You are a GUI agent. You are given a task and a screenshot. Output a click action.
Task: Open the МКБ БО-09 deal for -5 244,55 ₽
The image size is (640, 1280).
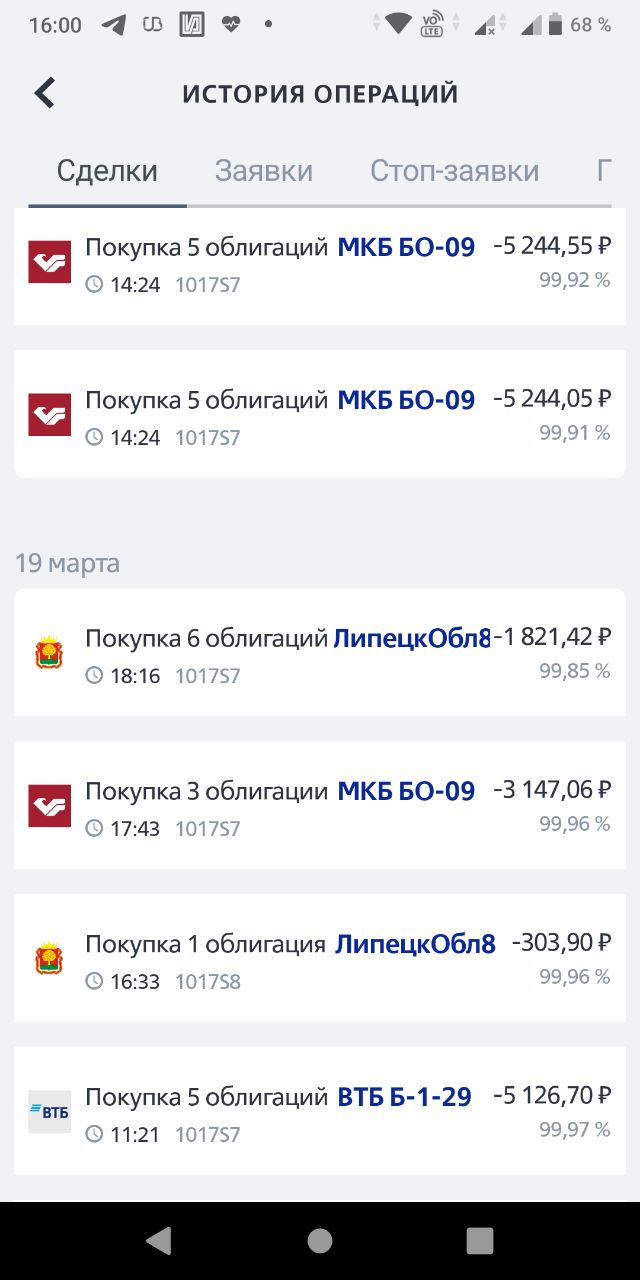[320, 265]
